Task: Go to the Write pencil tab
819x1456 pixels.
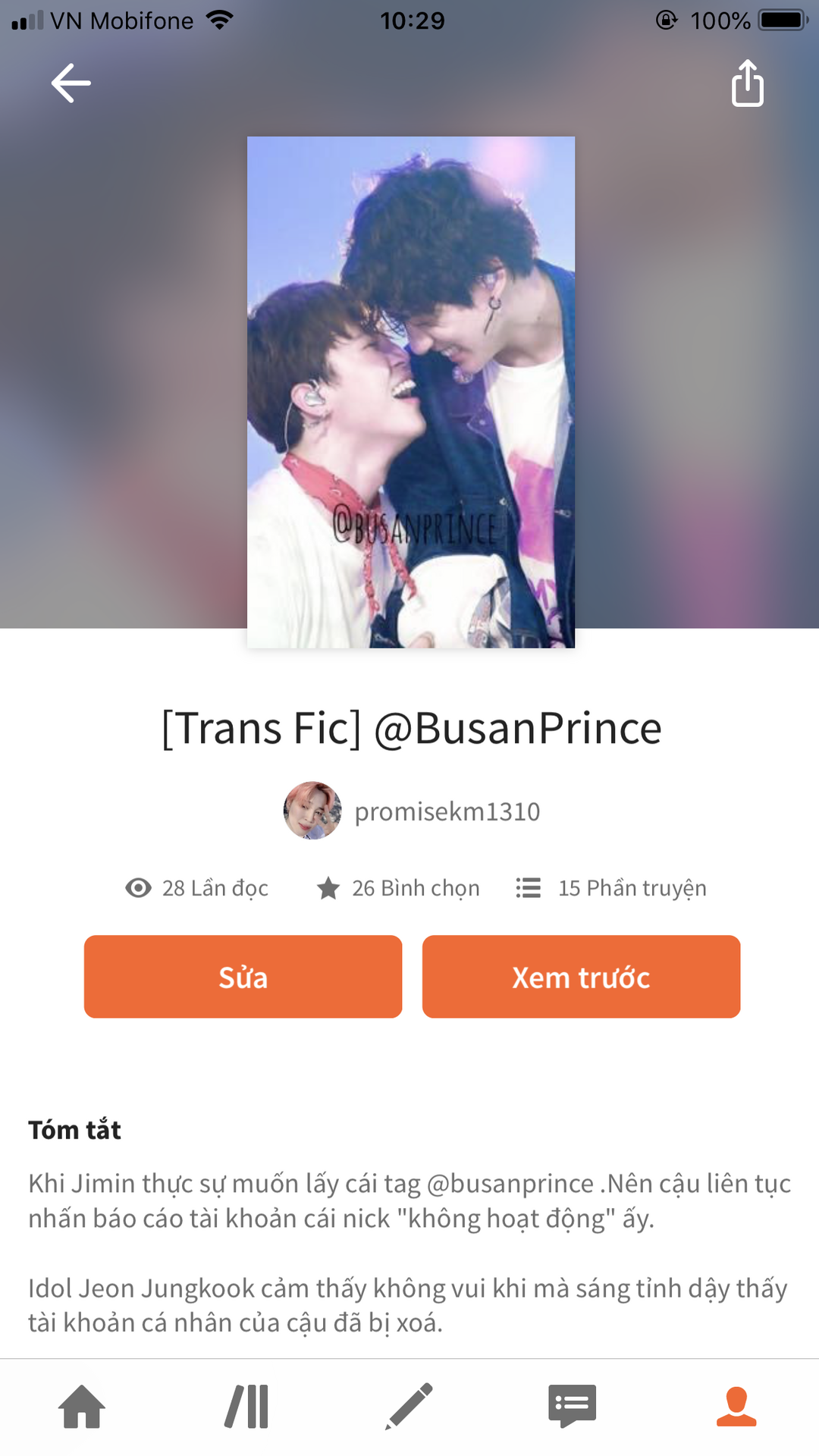Action: (409, 1407)
